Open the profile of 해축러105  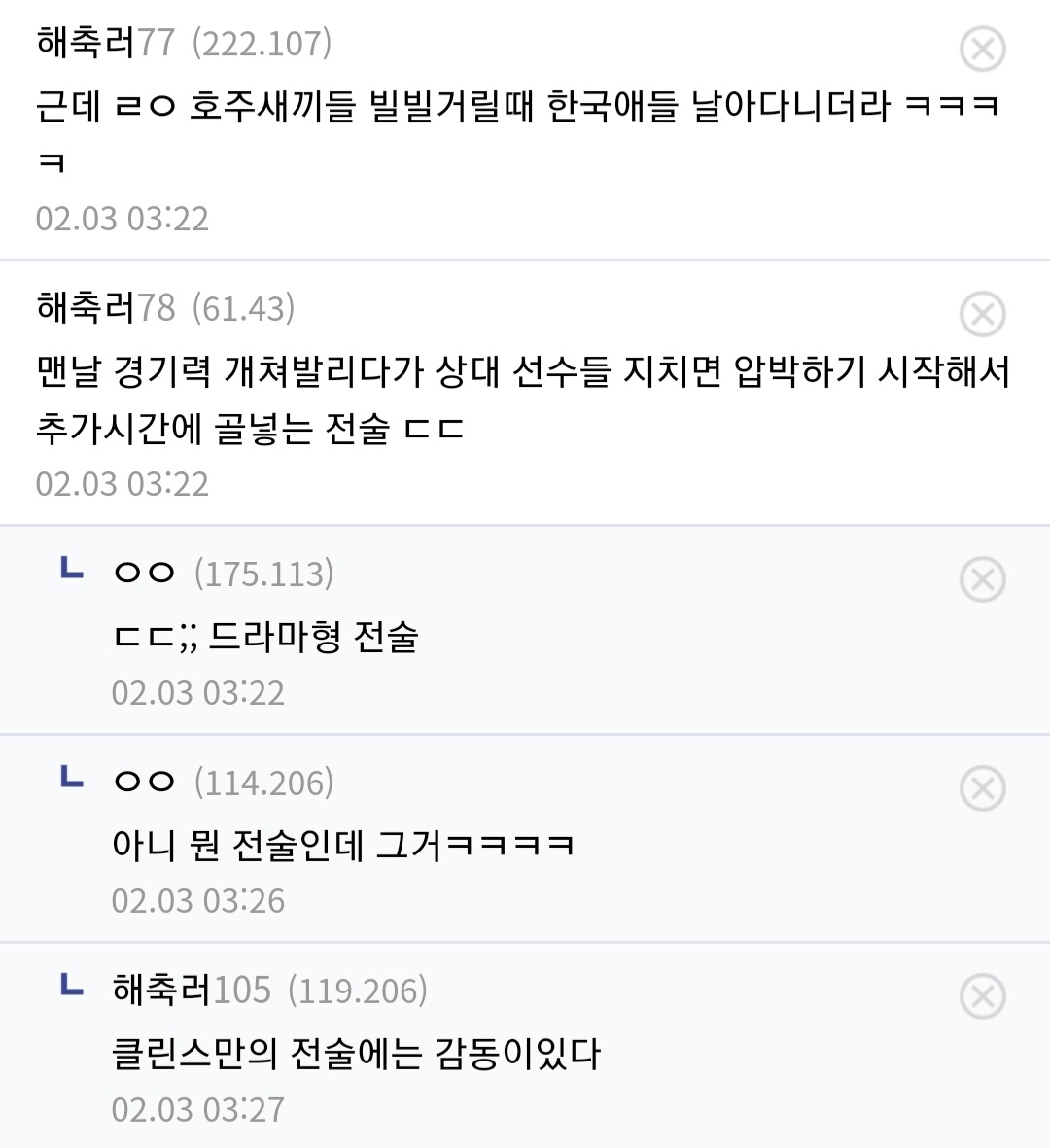click(x=192, y=991)
